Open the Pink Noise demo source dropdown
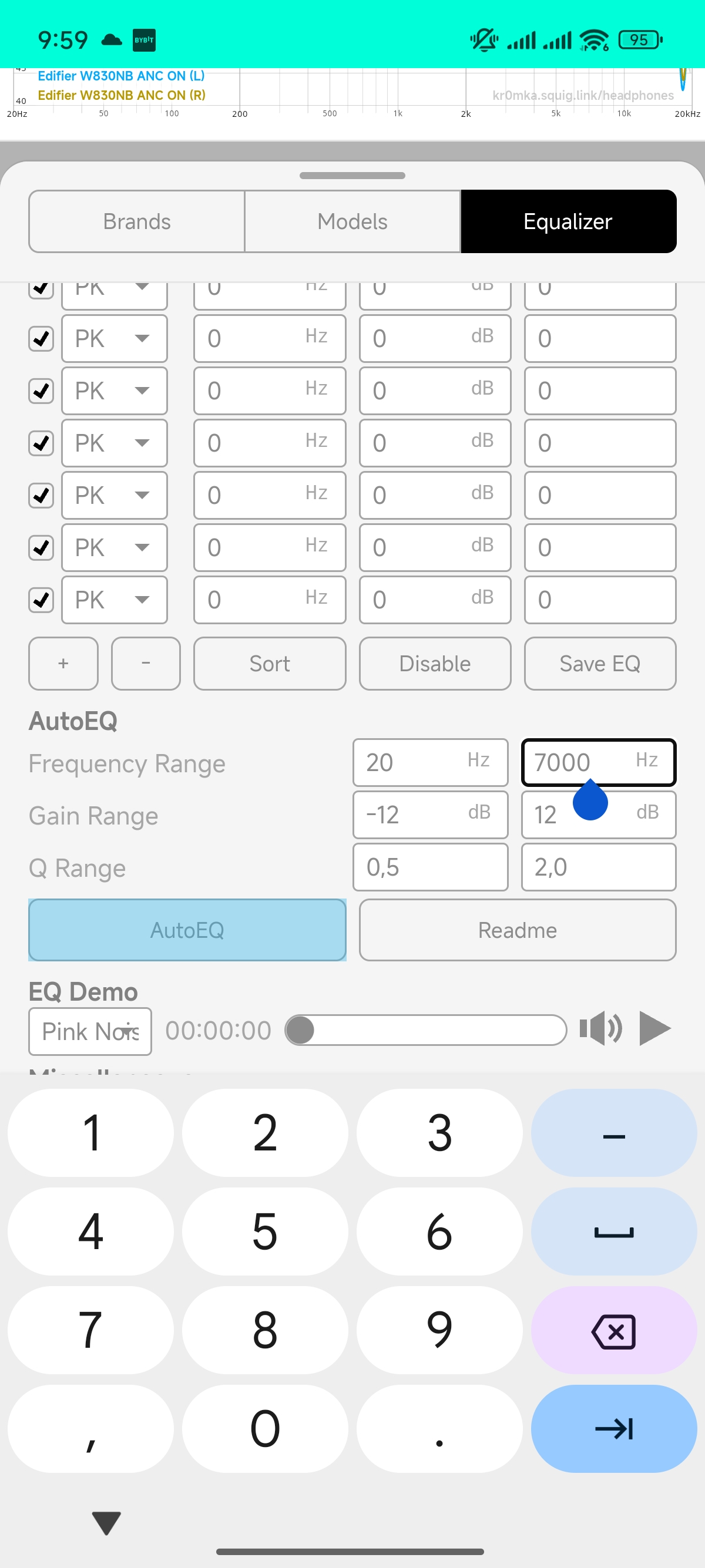This screenshot has height=1568, width=705. 90,1031
